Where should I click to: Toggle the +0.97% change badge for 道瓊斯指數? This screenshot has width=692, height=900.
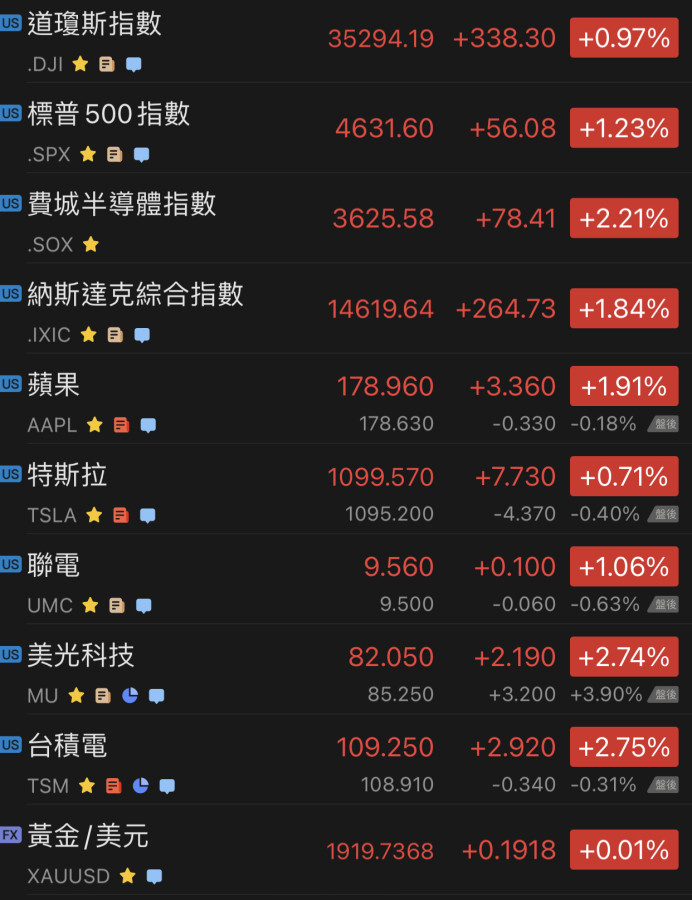624,38
